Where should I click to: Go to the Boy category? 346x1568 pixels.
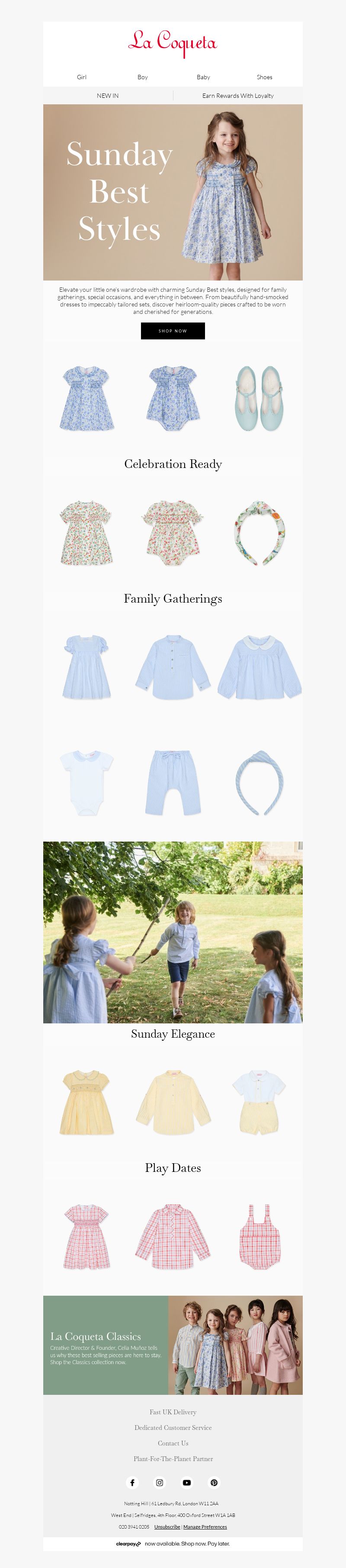point(142,77)
